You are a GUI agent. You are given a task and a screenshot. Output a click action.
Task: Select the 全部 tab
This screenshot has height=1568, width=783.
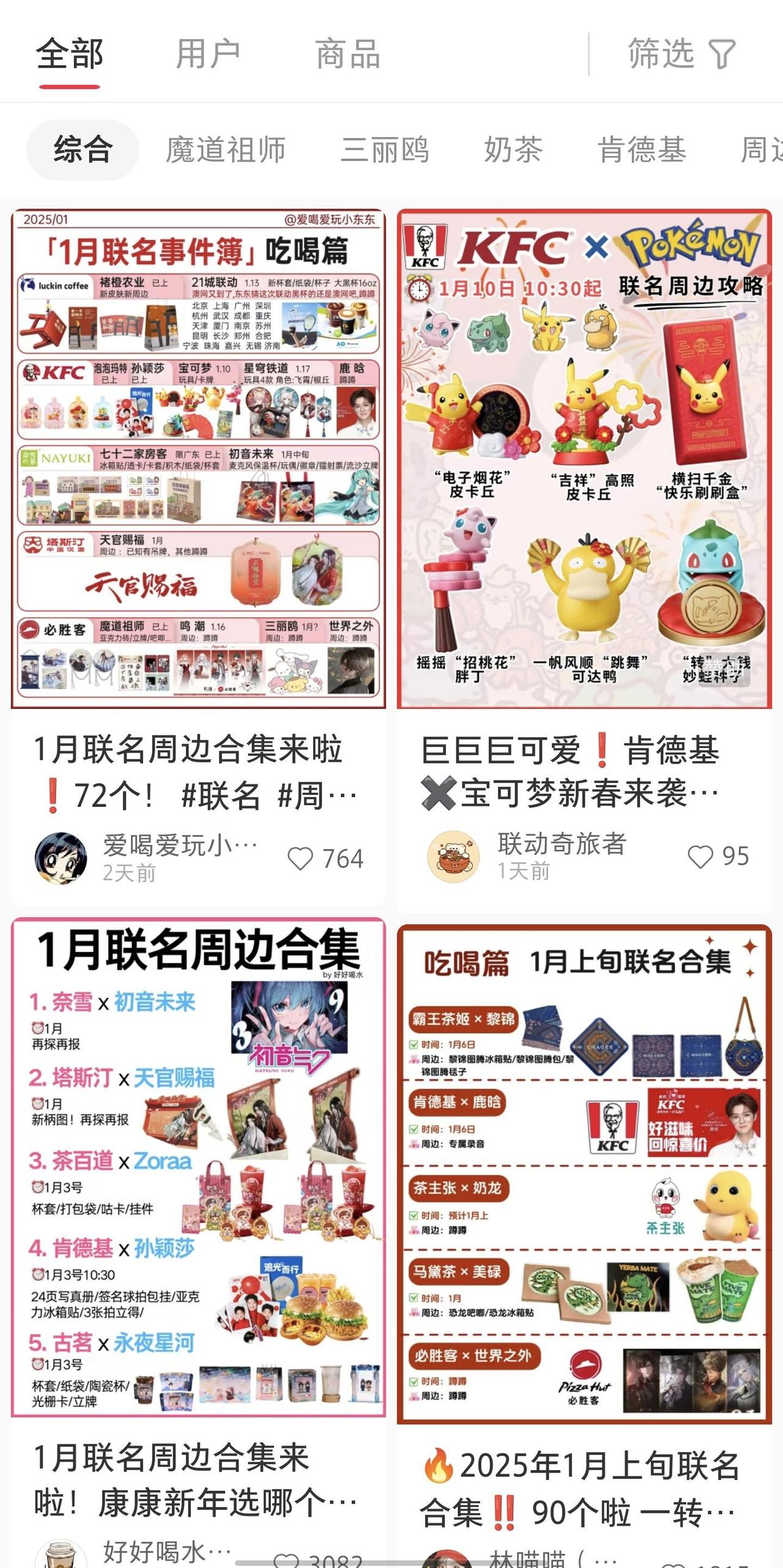click(x=69, y=54)
